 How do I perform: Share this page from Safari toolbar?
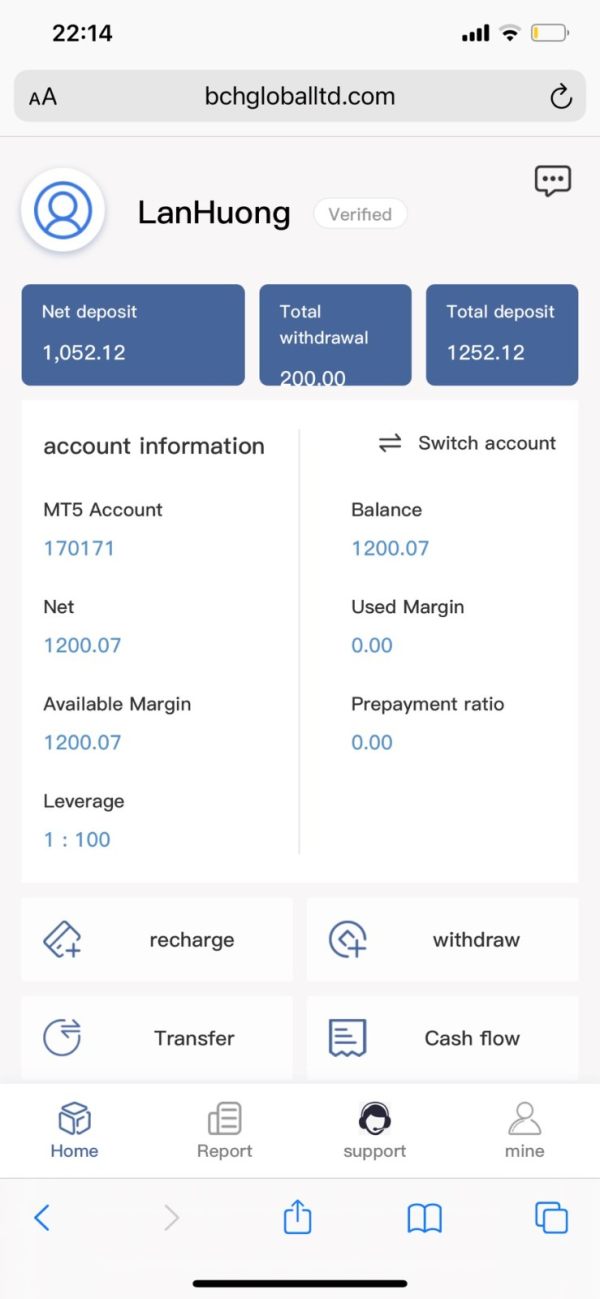(297, 1216)
